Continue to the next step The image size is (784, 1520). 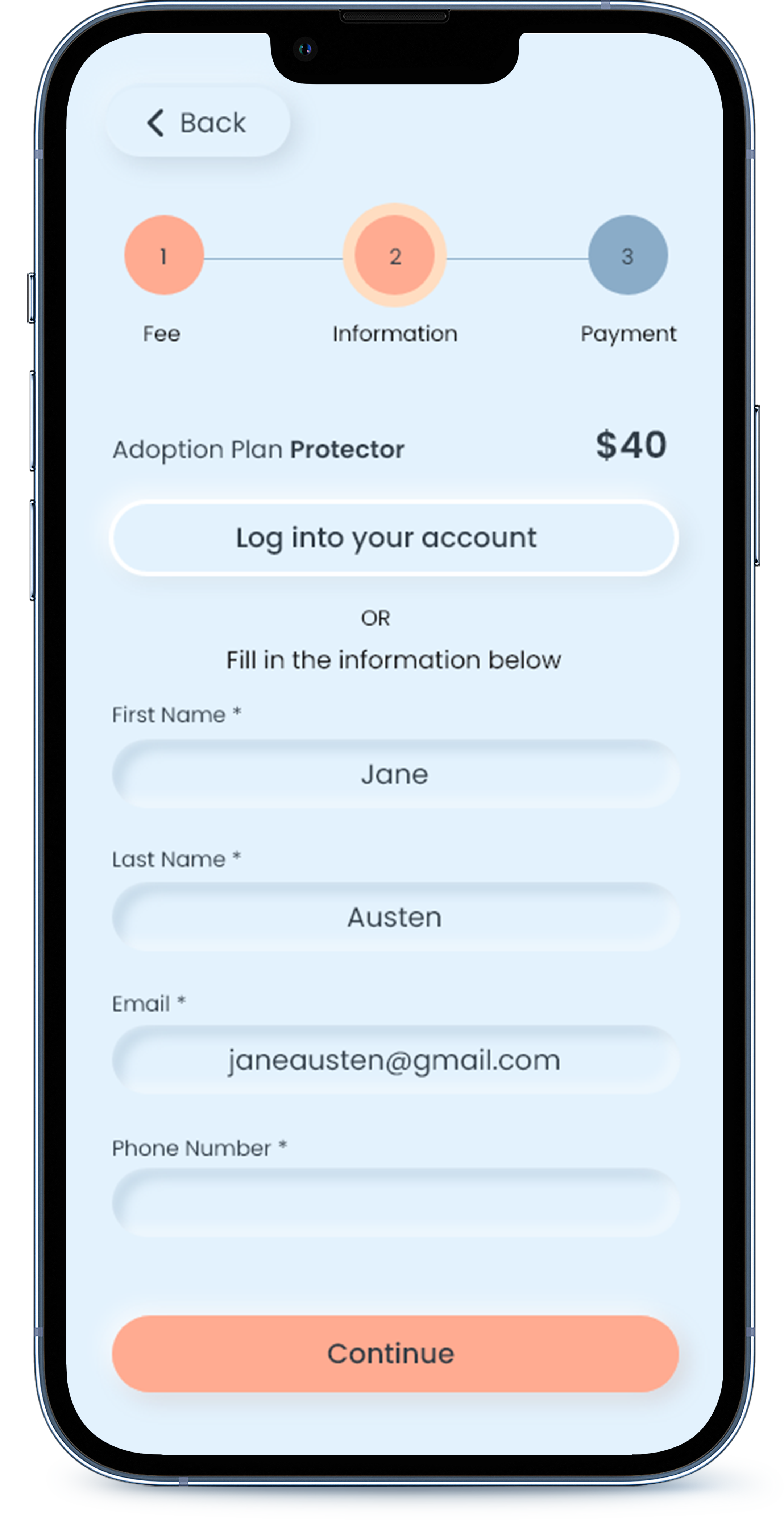tap(394, 1354)
